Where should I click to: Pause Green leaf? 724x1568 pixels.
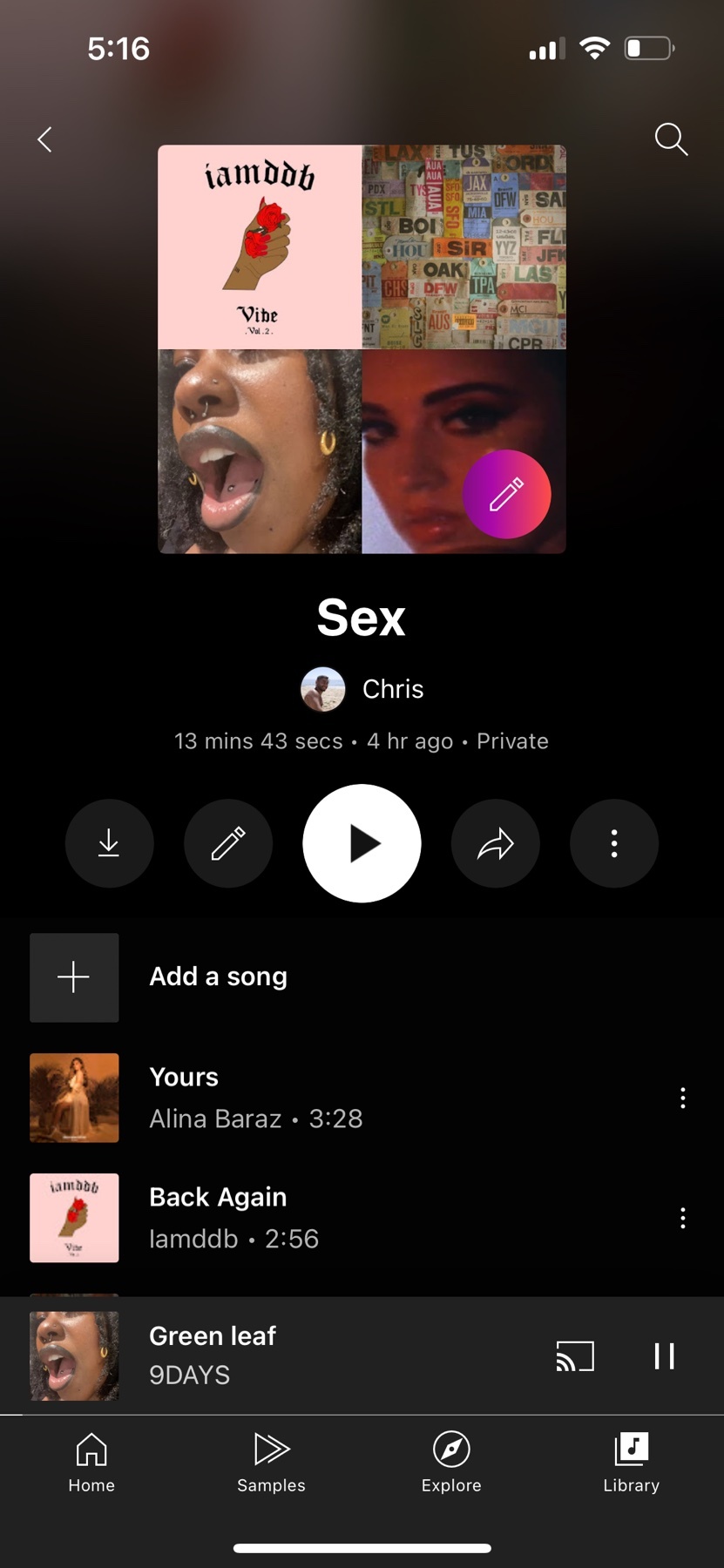click(x=664, y=1355)
